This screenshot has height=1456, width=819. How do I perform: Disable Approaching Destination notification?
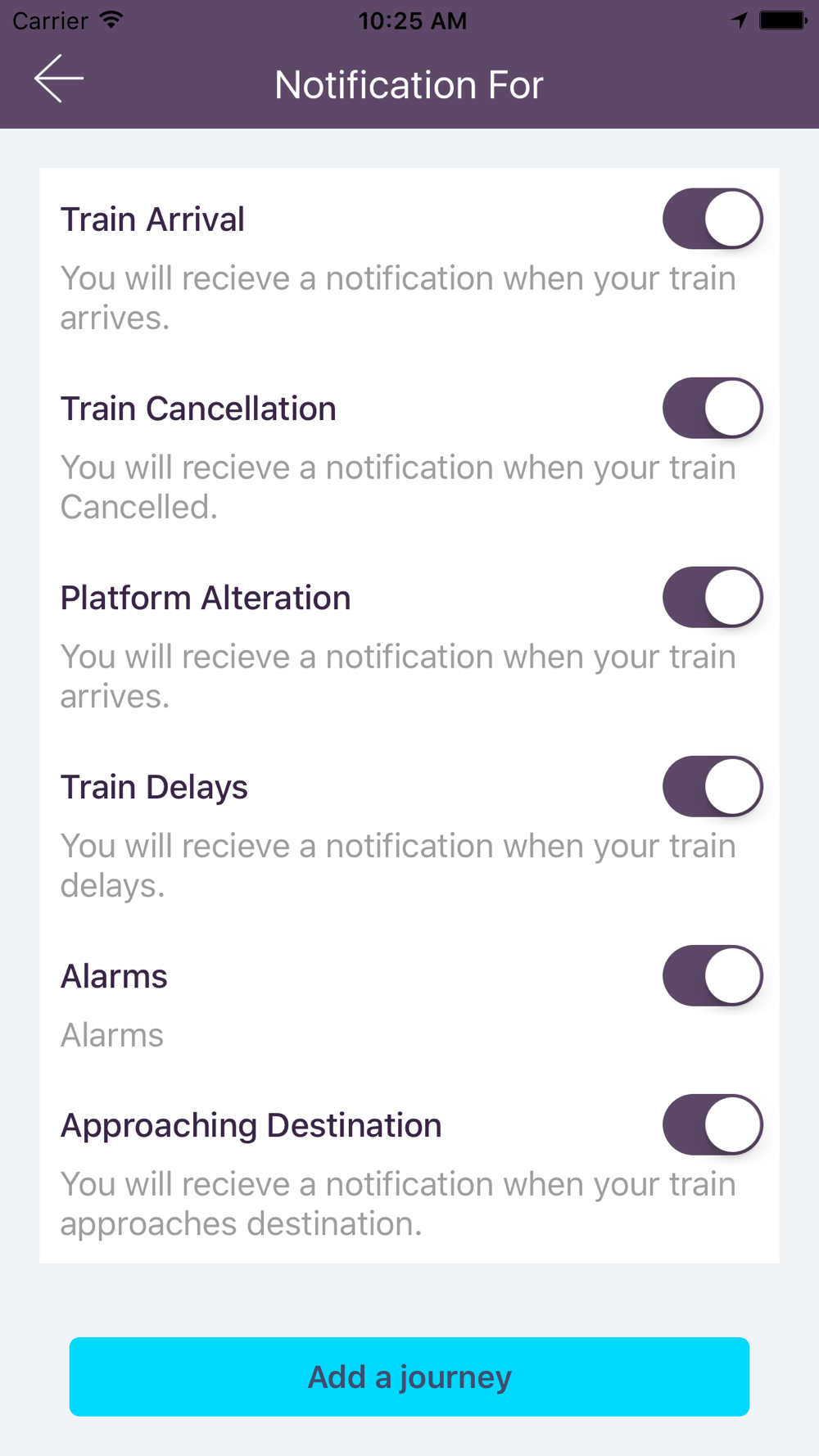tap(713, 1124)
